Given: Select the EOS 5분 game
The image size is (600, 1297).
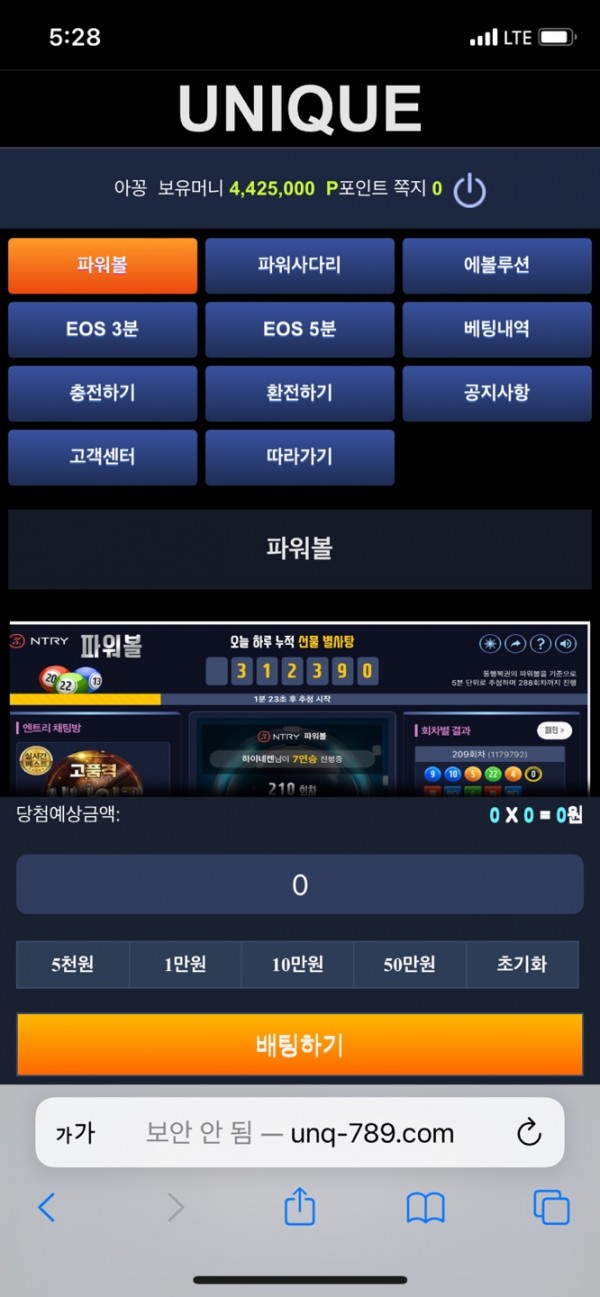Looking at the screenshot, I should point(300,329).
